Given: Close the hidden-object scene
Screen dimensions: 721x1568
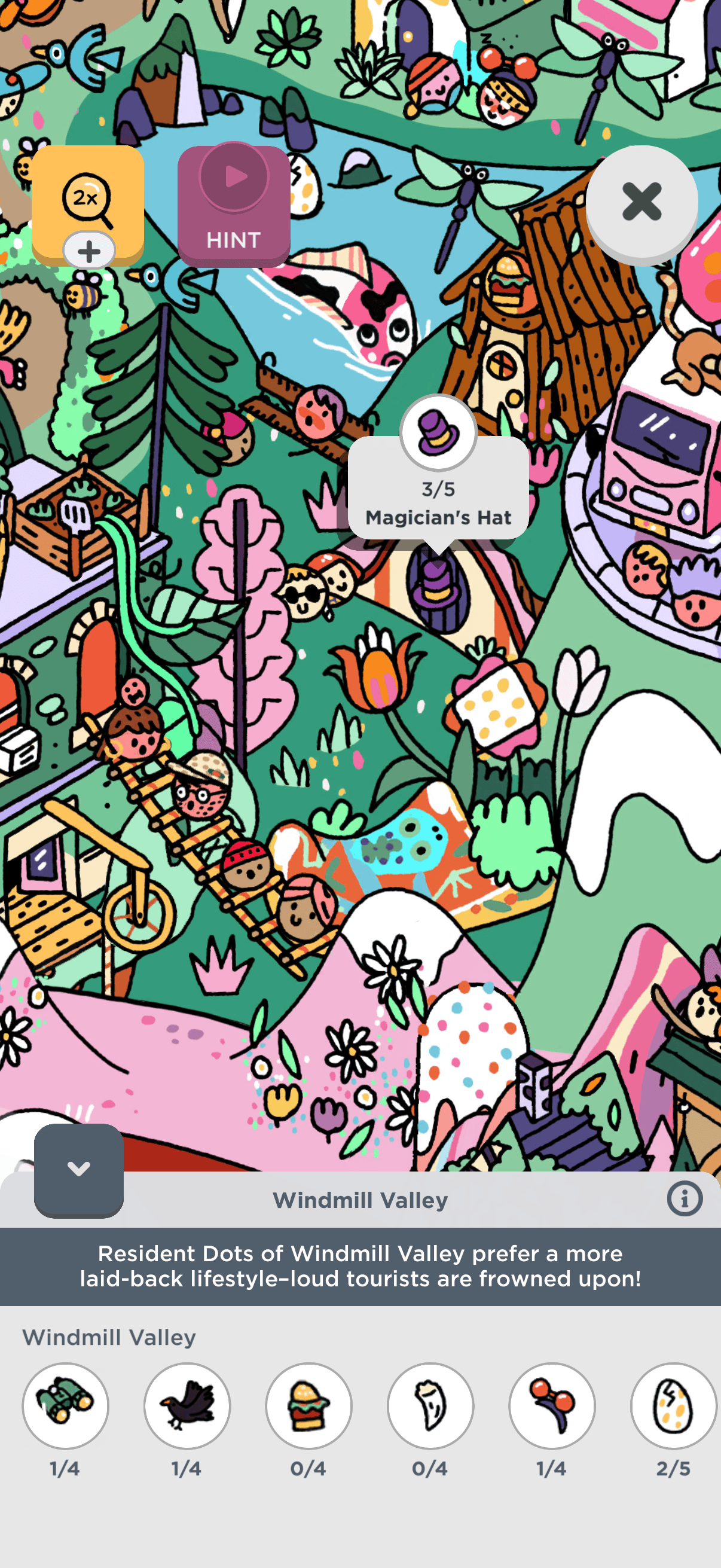Looking at the screenshot, I should [641, 202].
